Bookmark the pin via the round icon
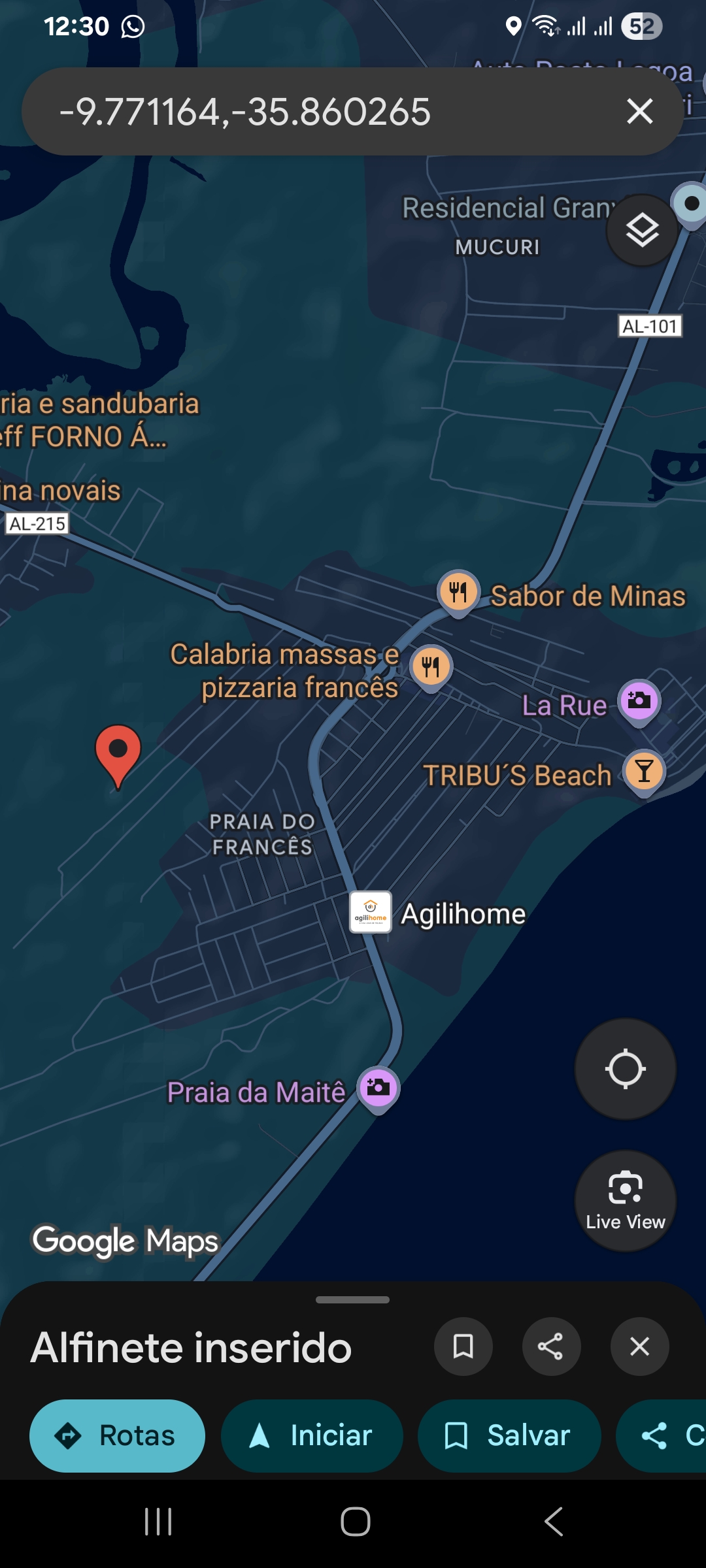Image resolution: width=706 pixels, height=1568 pixels. click(x=463, y=1347)
